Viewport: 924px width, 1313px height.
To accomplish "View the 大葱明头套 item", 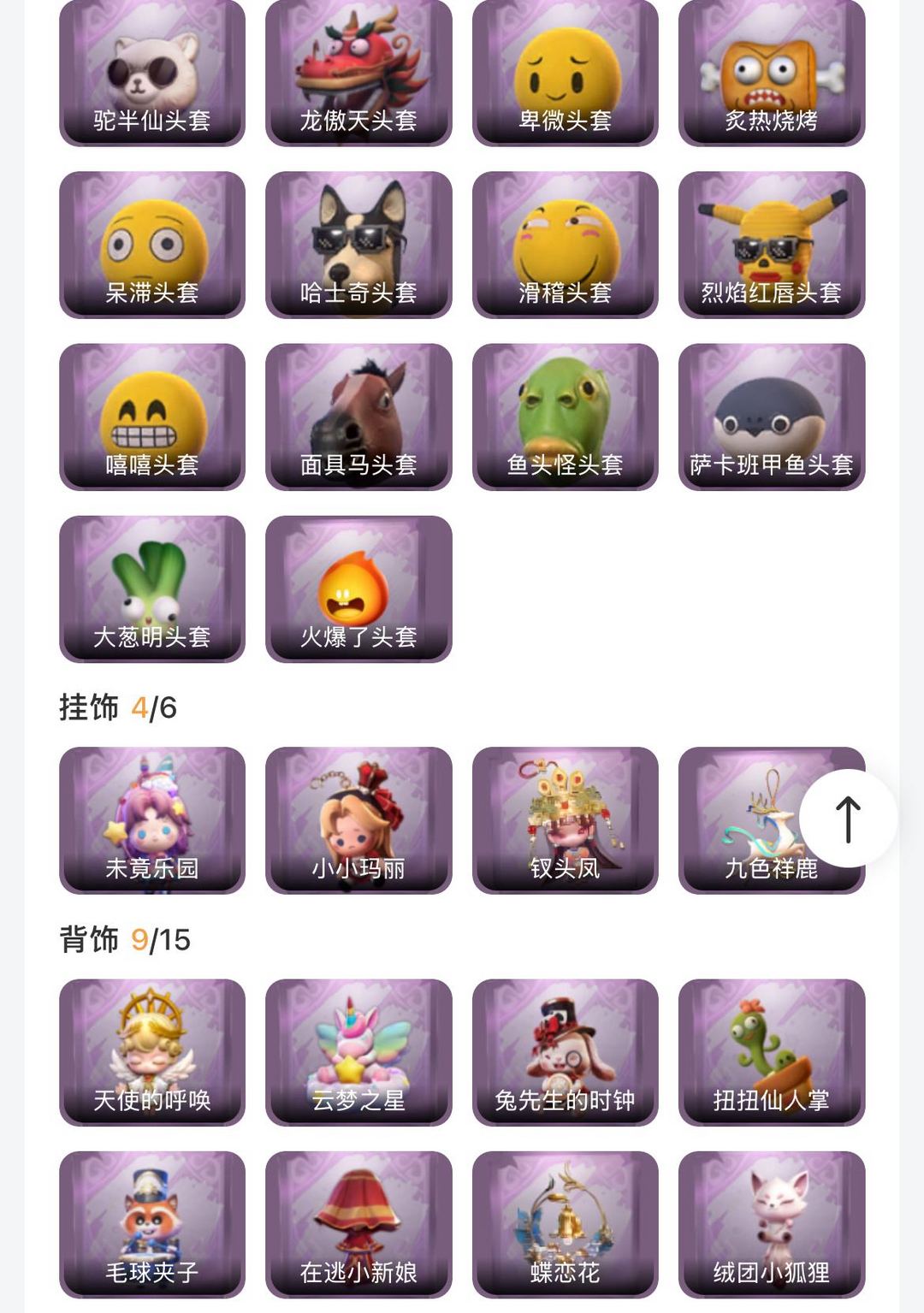I will 152,588.
